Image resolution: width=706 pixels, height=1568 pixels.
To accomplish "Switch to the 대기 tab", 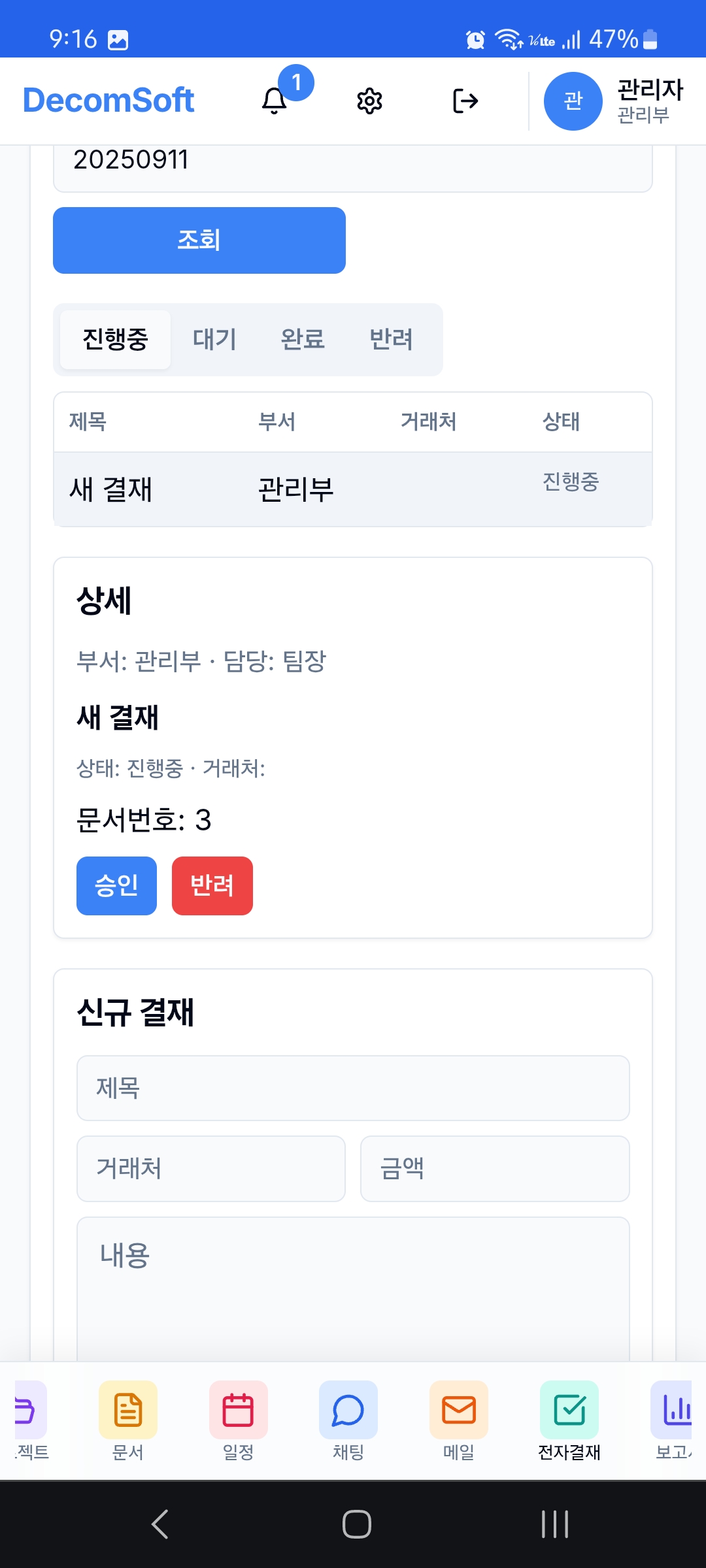I will 214,340.
